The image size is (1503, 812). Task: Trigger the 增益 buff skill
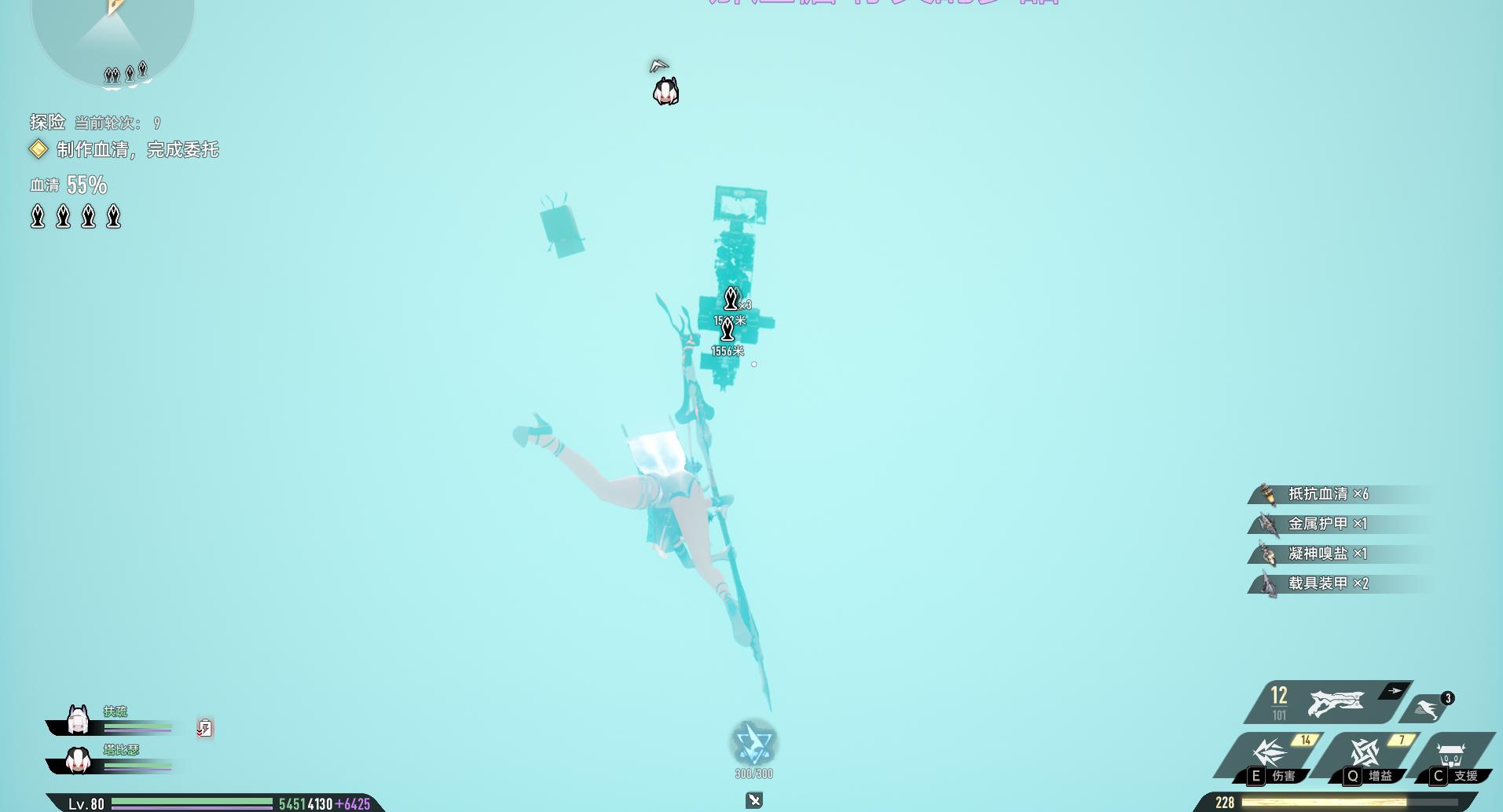click(1366, 755)
